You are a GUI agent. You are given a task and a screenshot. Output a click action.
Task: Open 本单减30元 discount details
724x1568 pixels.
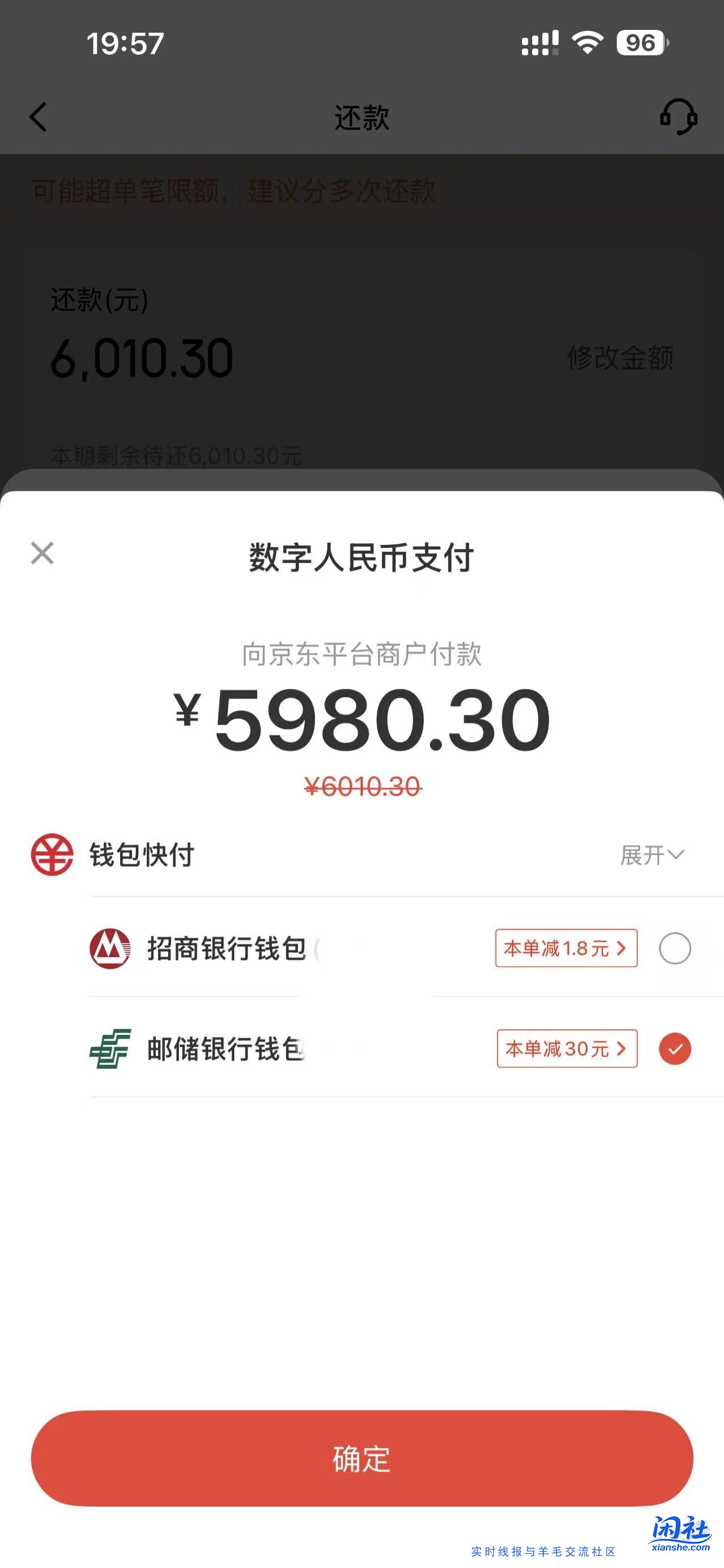tap(566, 1048)
